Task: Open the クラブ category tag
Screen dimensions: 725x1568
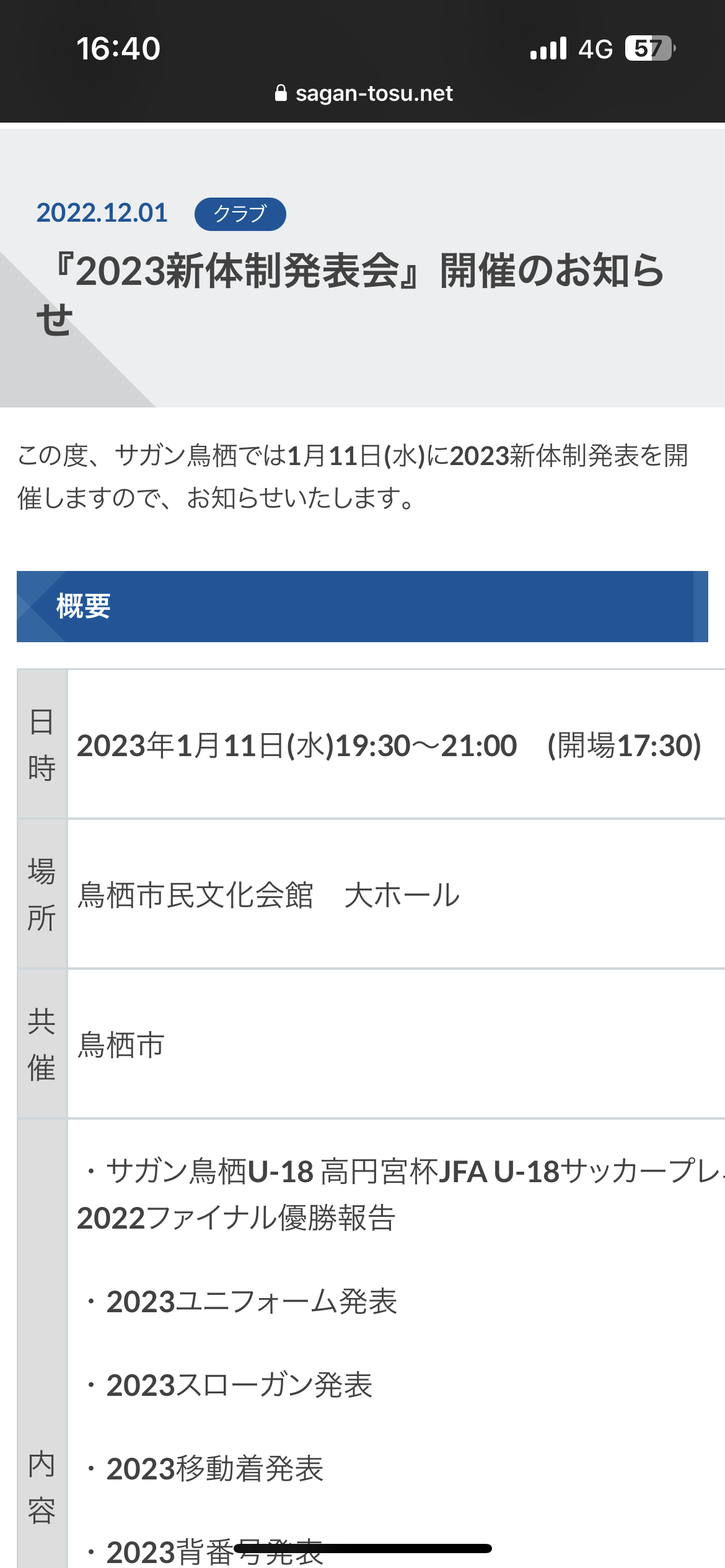Action: [x=240, y=214]
